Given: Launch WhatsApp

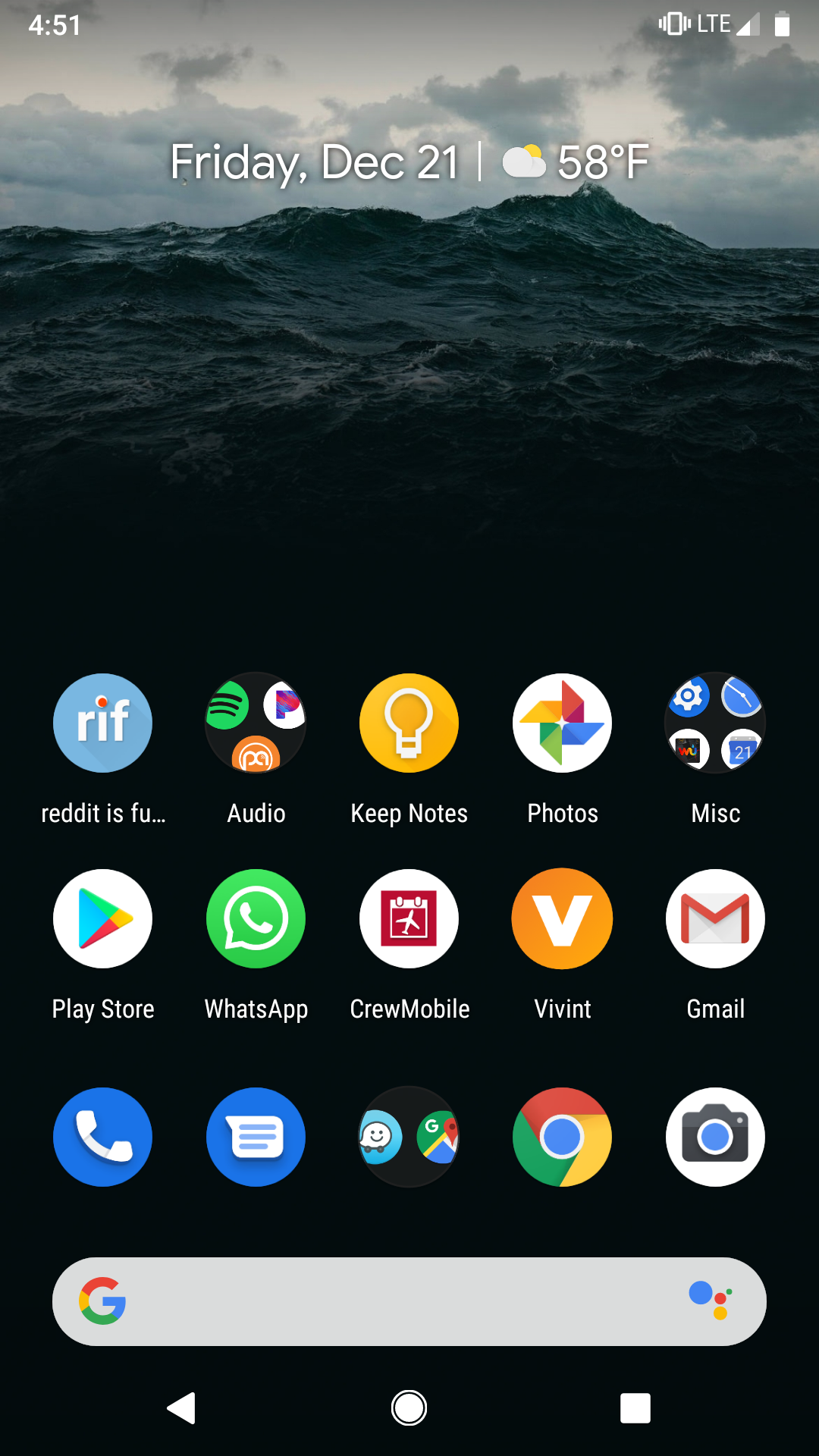Looking at the screenshot, I should click(x=256, y=918).
